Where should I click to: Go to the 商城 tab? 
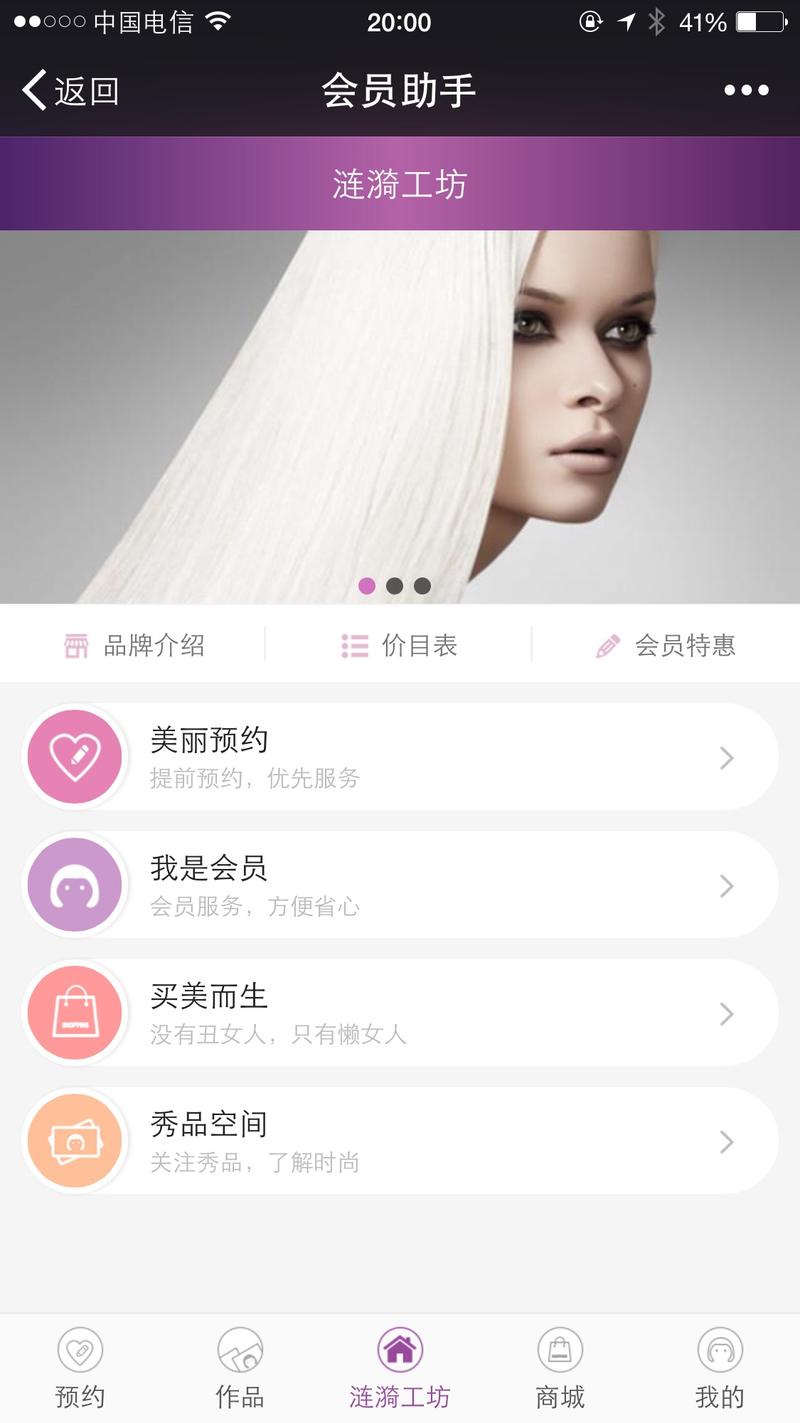coord(560,1368)
